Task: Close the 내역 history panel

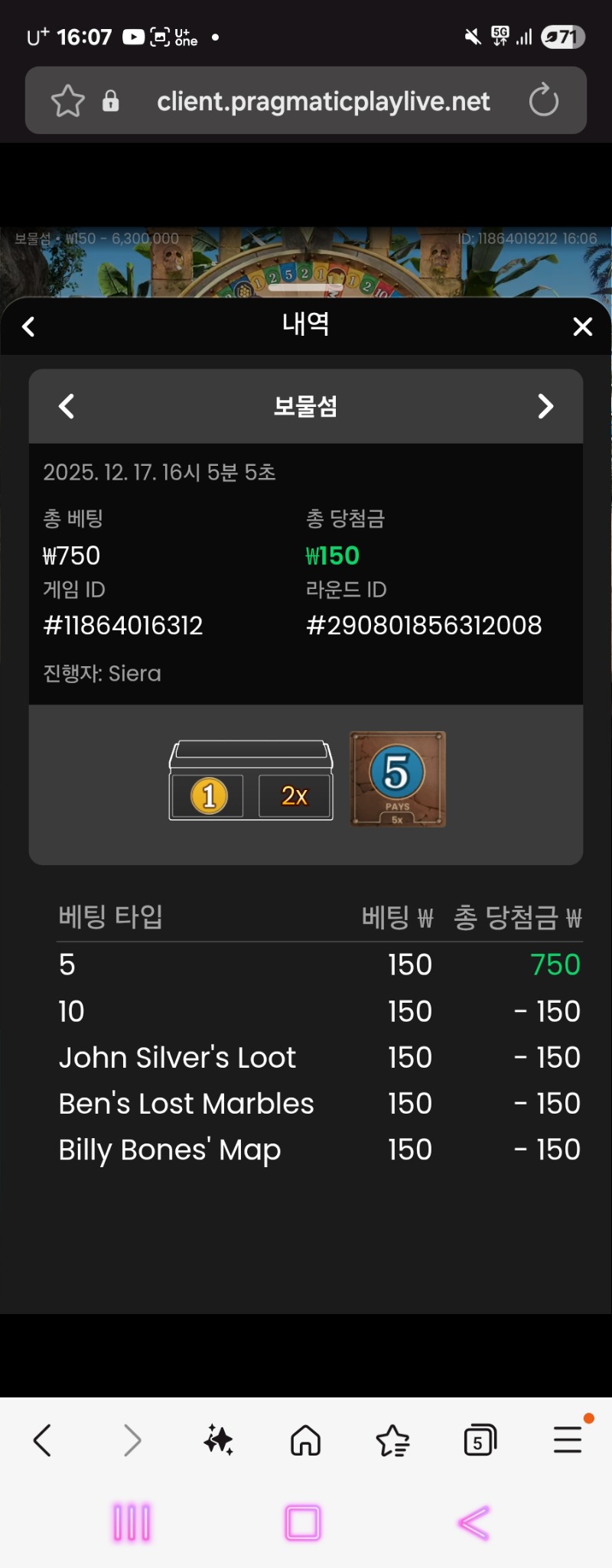Action: (582, 327)
